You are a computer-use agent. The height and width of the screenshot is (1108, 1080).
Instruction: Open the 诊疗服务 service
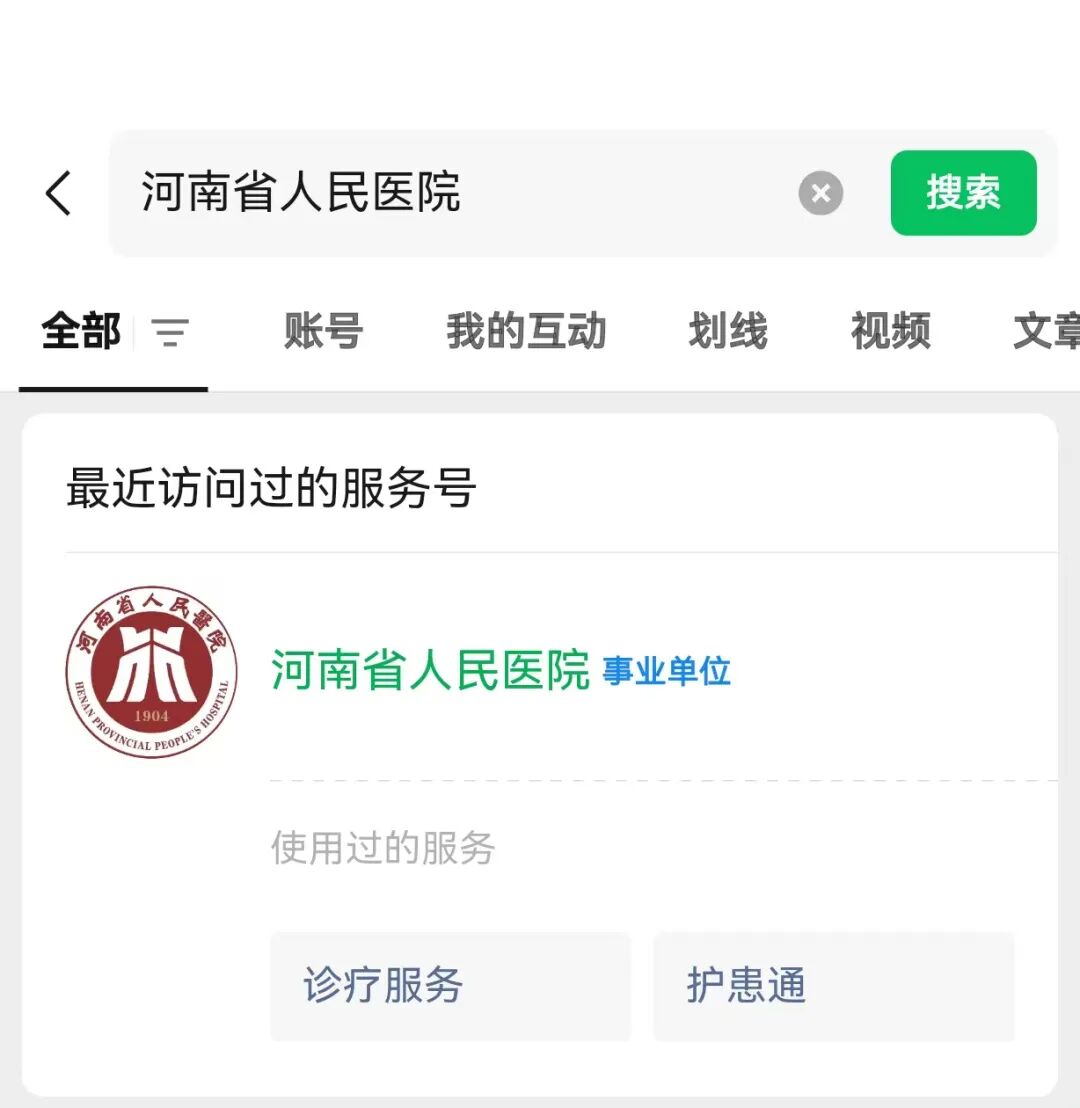[x=450, y=986]
